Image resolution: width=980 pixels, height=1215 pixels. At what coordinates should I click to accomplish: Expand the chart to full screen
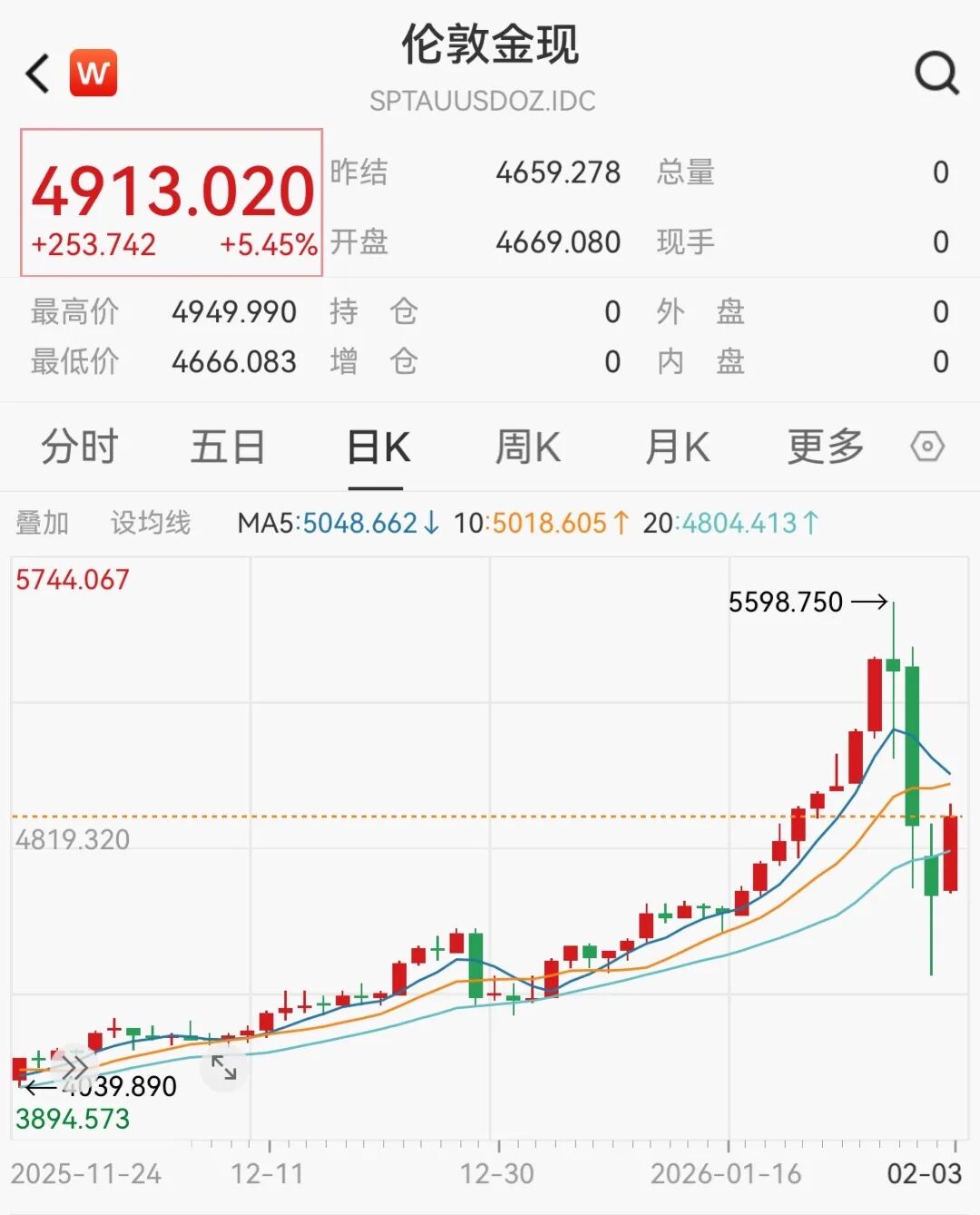(223, 1067)
